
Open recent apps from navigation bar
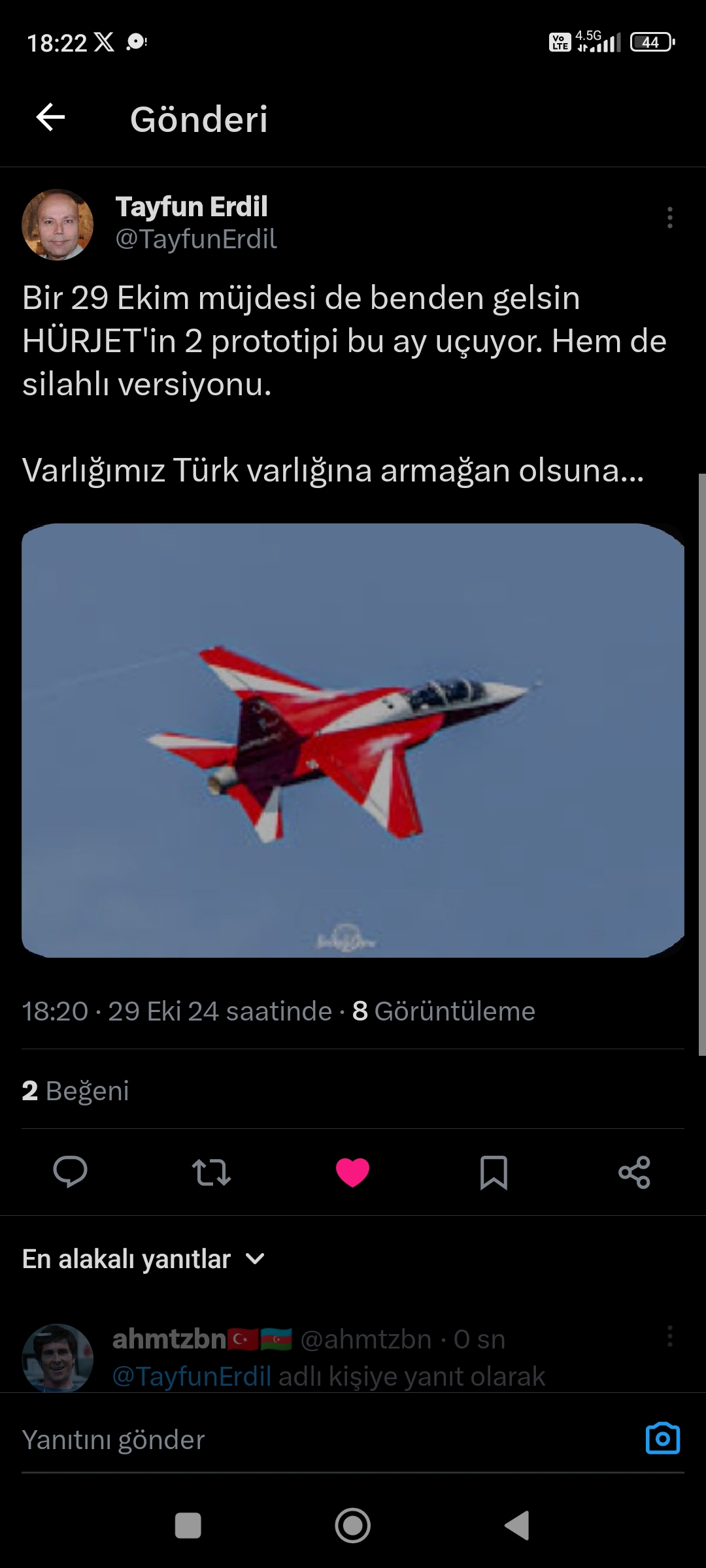tap(188, 1526)
